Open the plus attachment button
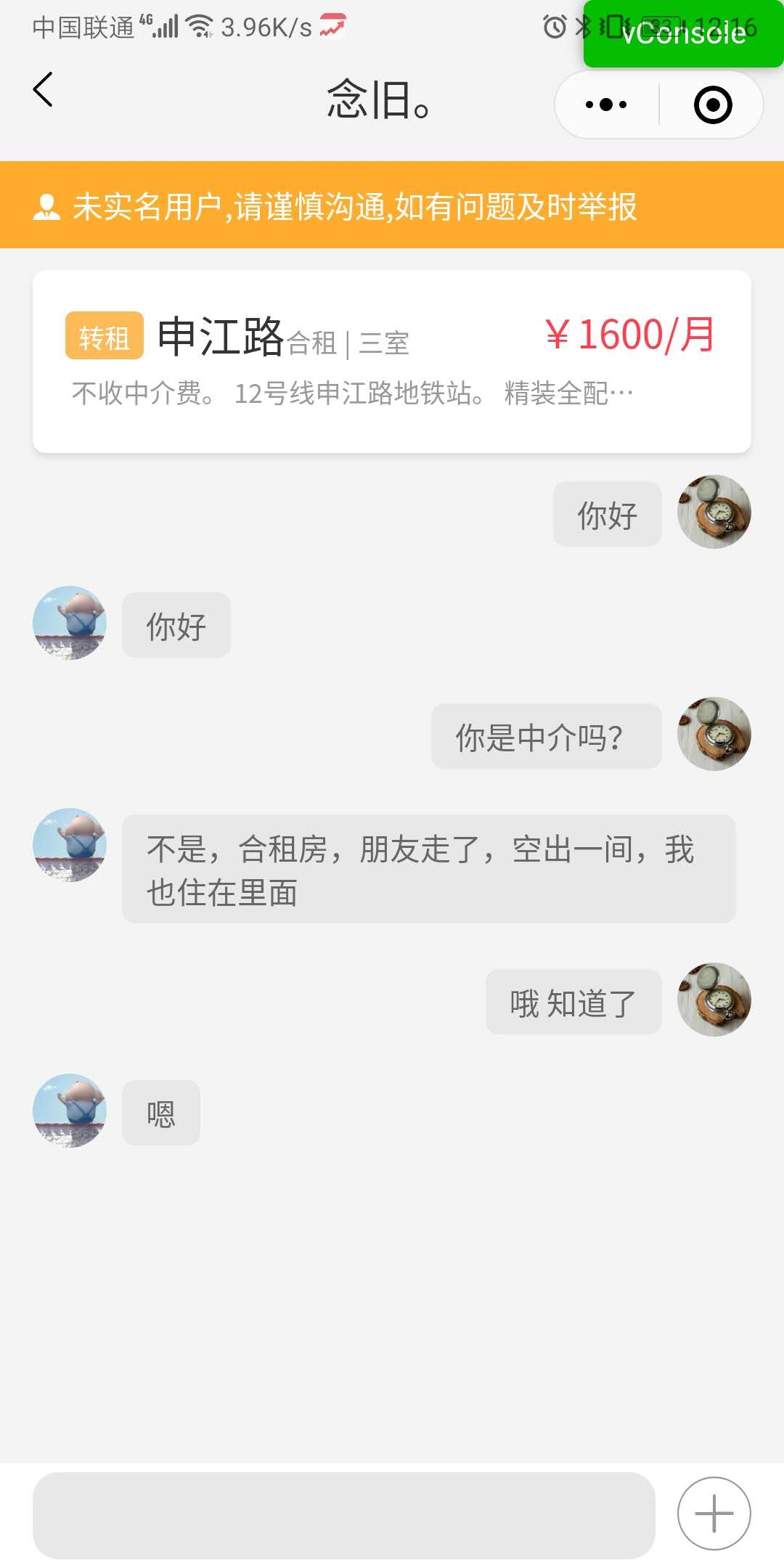This screenshot has width=784, height=1568. click(x=714, y=1514)
